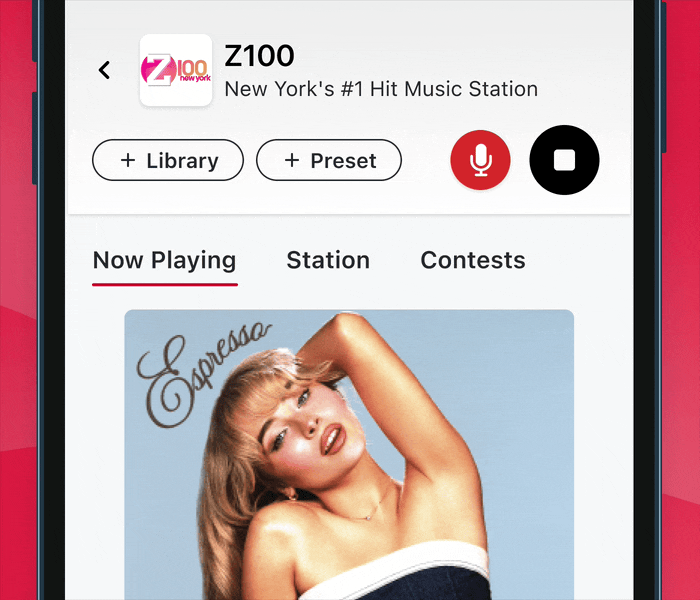Select the Now Playing tab
Viewport: 700px width, 600px height.
(164, 261)
